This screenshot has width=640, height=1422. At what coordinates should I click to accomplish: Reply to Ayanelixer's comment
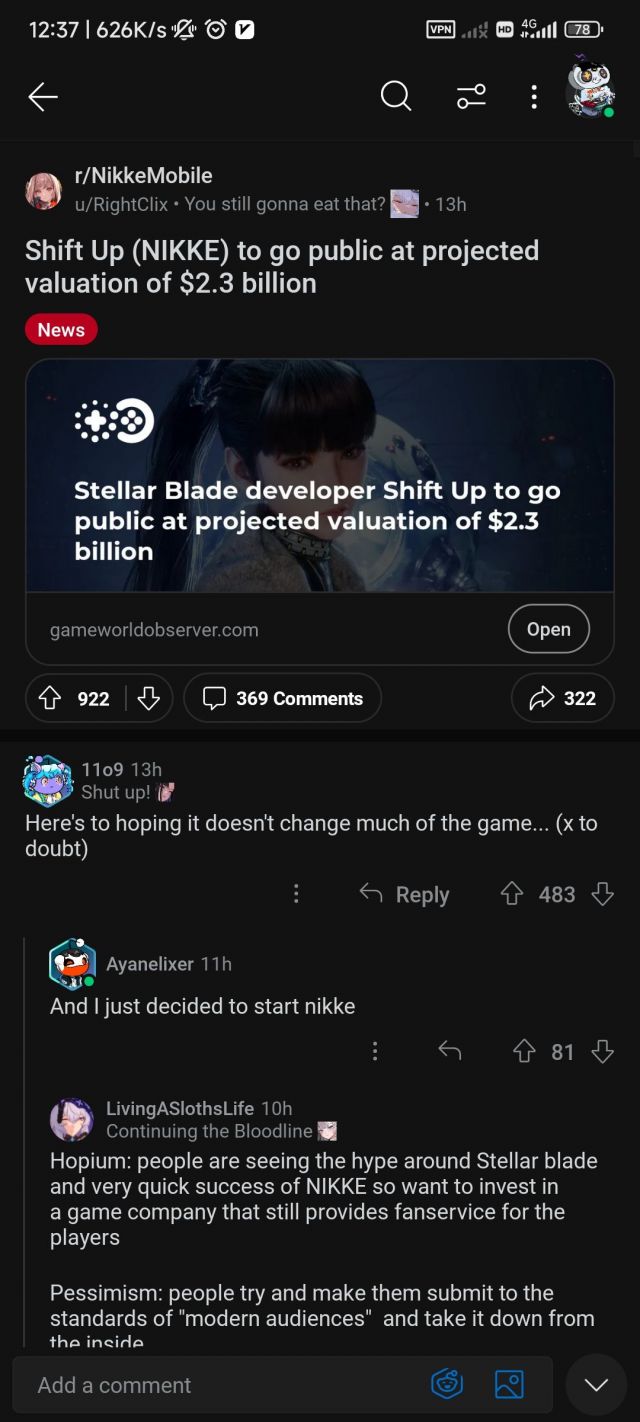[x=450, y=1051]
